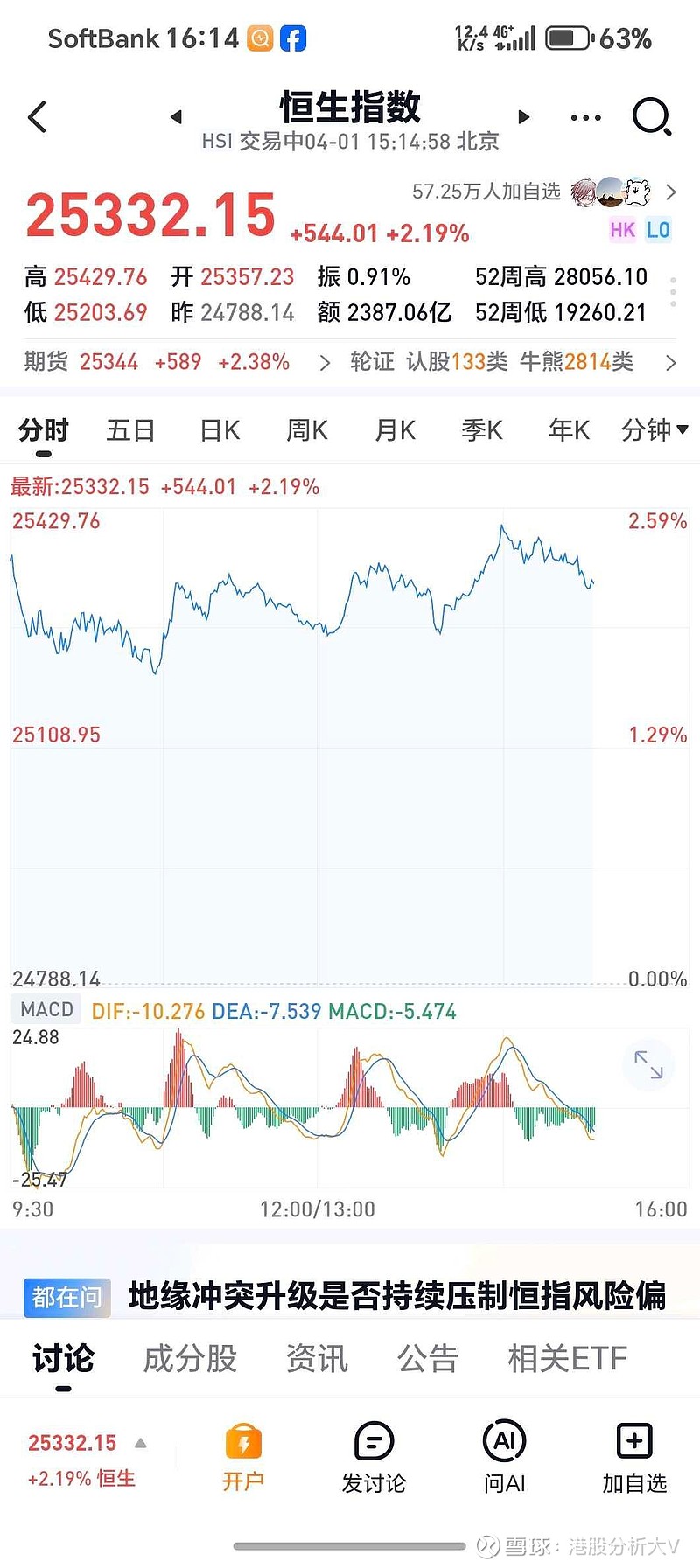Viewport: 700px width, 1568px height.
Task: Open the search magnifier
Action: (651, 115)
